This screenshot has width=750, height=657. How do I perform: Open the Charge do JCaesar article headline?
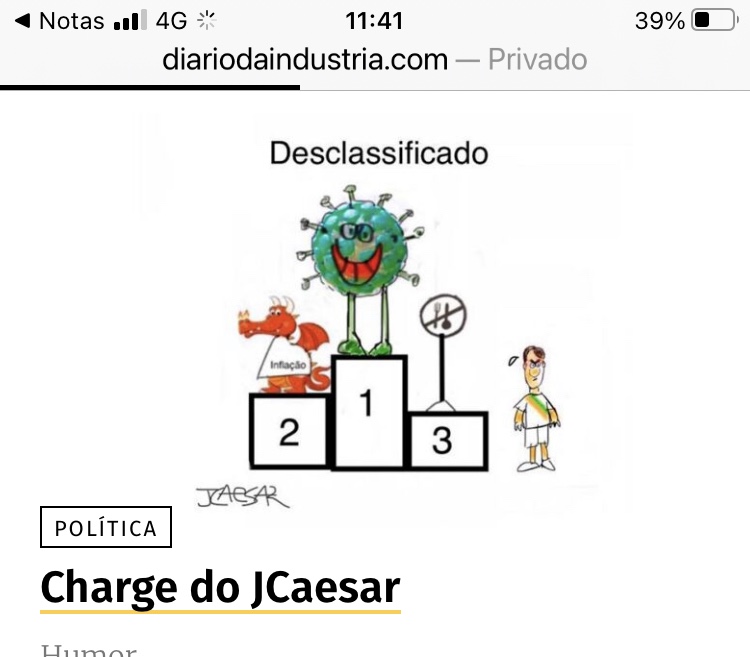pos(220,588)
